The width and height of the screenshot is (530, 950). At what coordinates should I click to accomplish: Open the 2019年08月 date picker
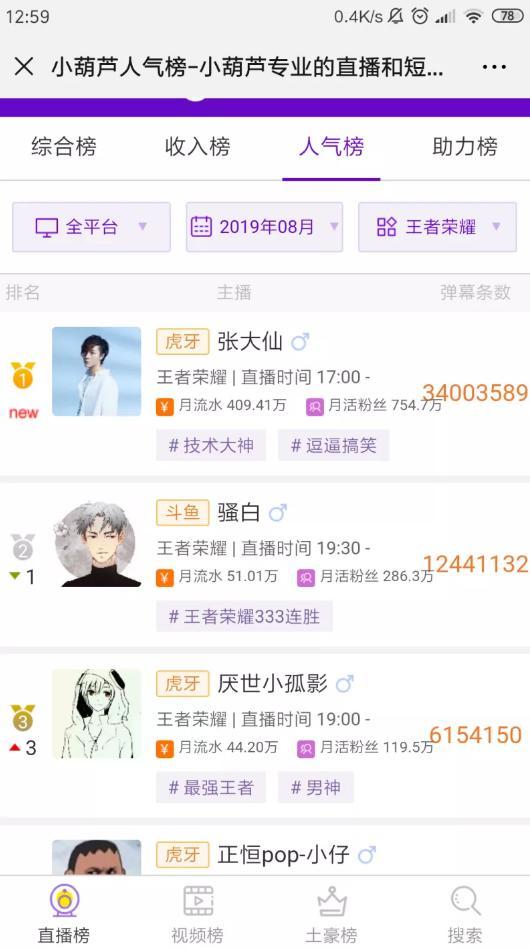click(264, 227)
